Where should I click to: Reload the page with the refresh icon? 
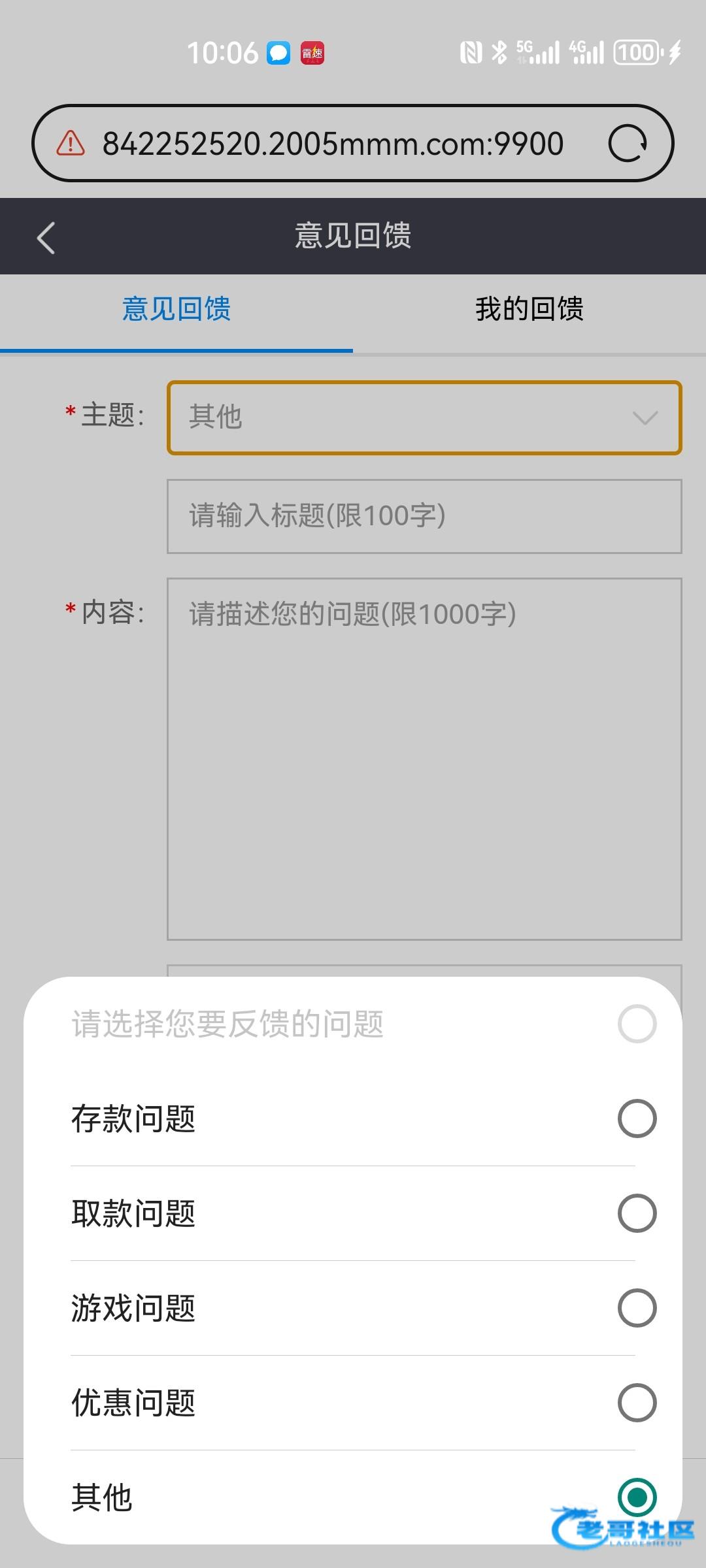coord(628,143)
